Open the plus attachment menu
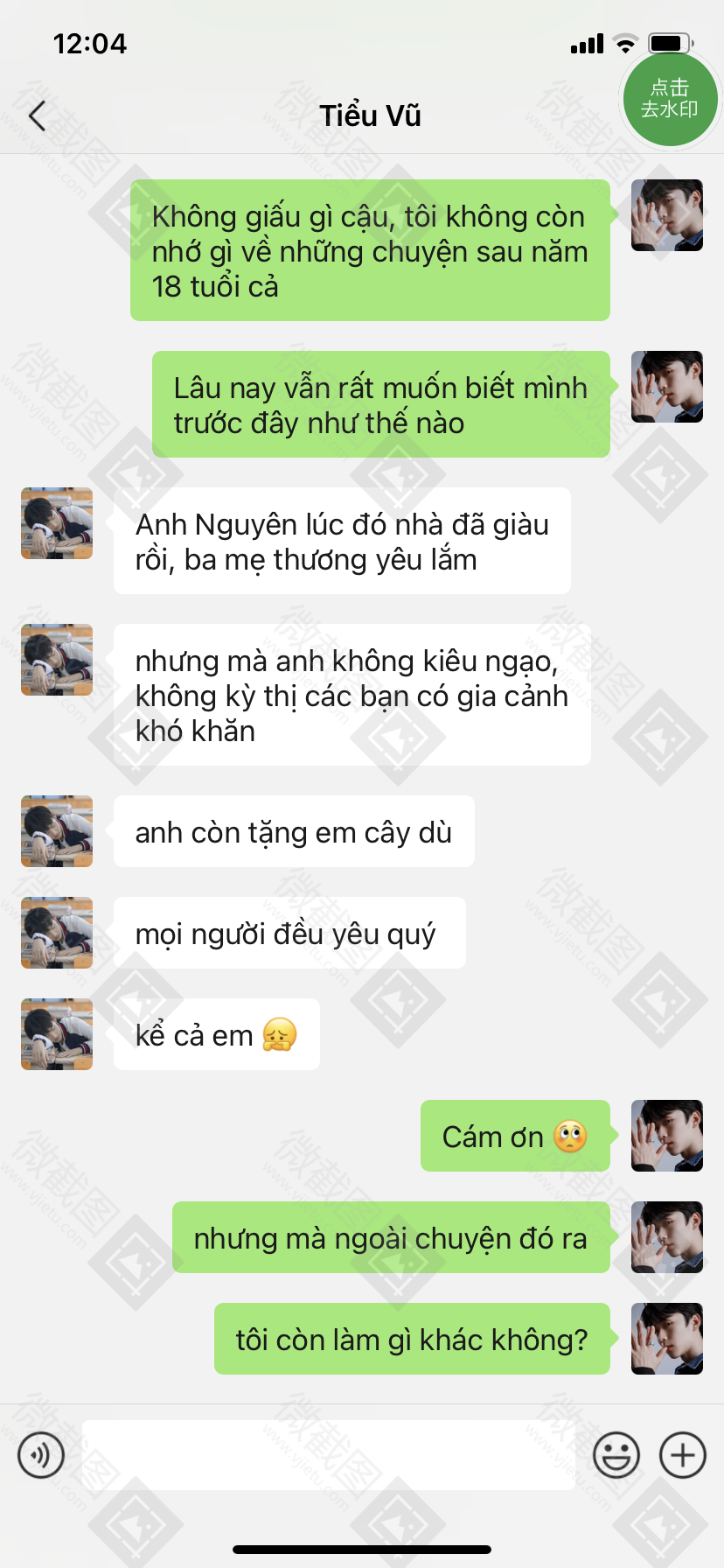724x1568 pixels. coord(683,1455)
